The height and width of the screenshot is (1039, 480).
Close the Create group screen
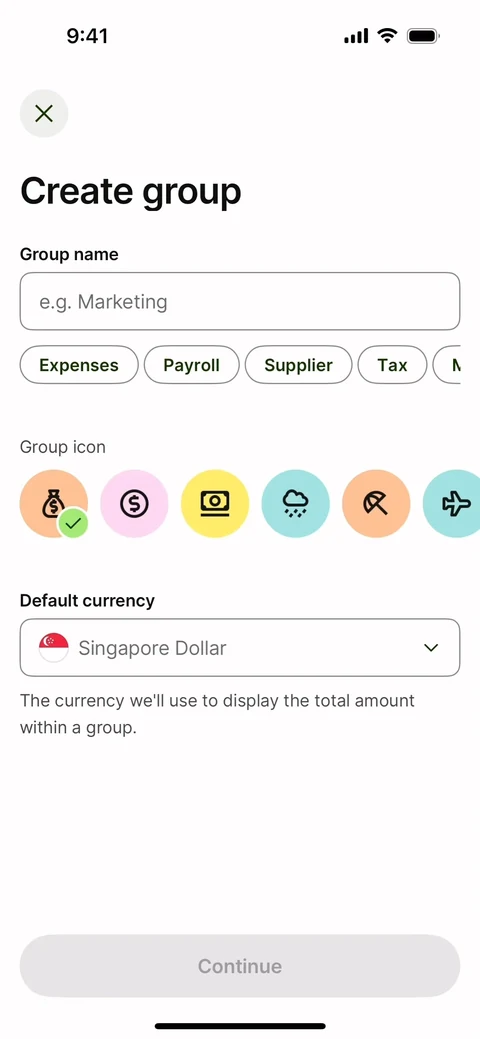tap(44, 113)
